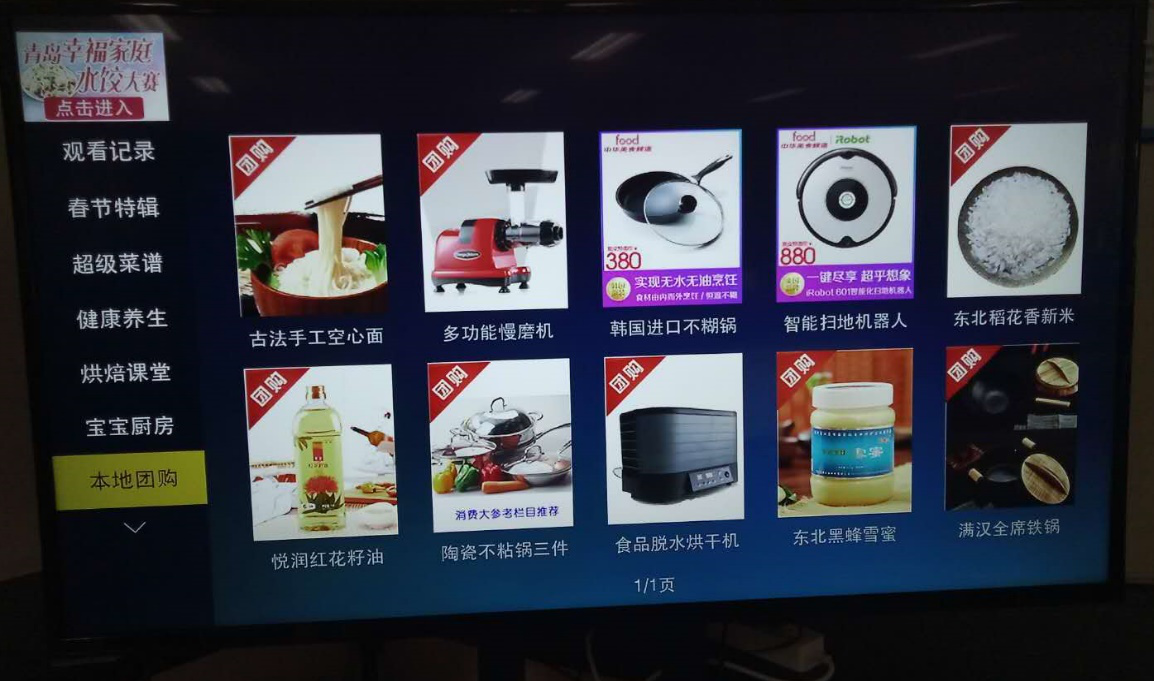Open the 超级菜谱 section
This screenshot has width=1154, height=681.
point(117,264)
